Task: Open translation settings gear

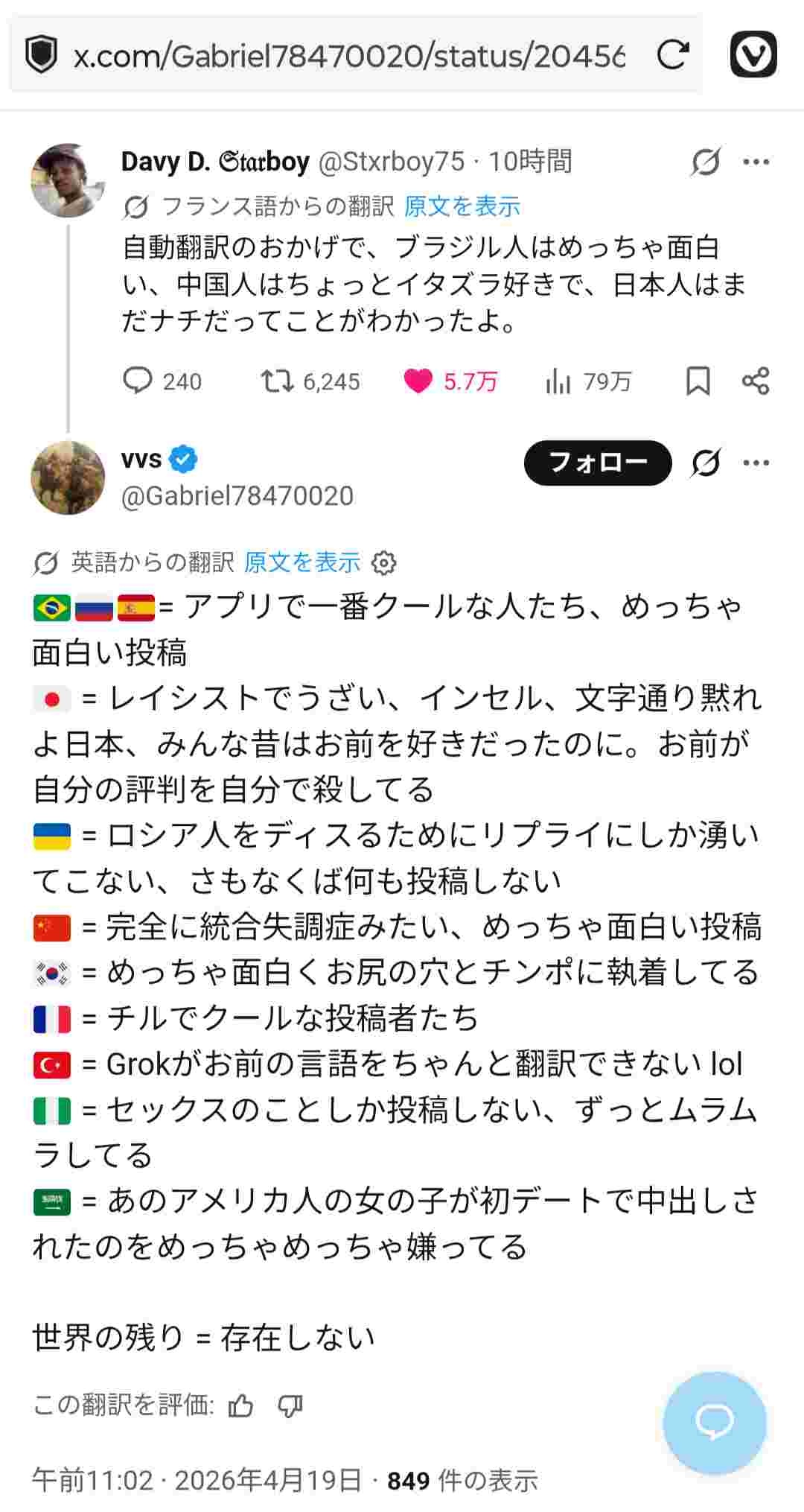Action: coord(383,563)
